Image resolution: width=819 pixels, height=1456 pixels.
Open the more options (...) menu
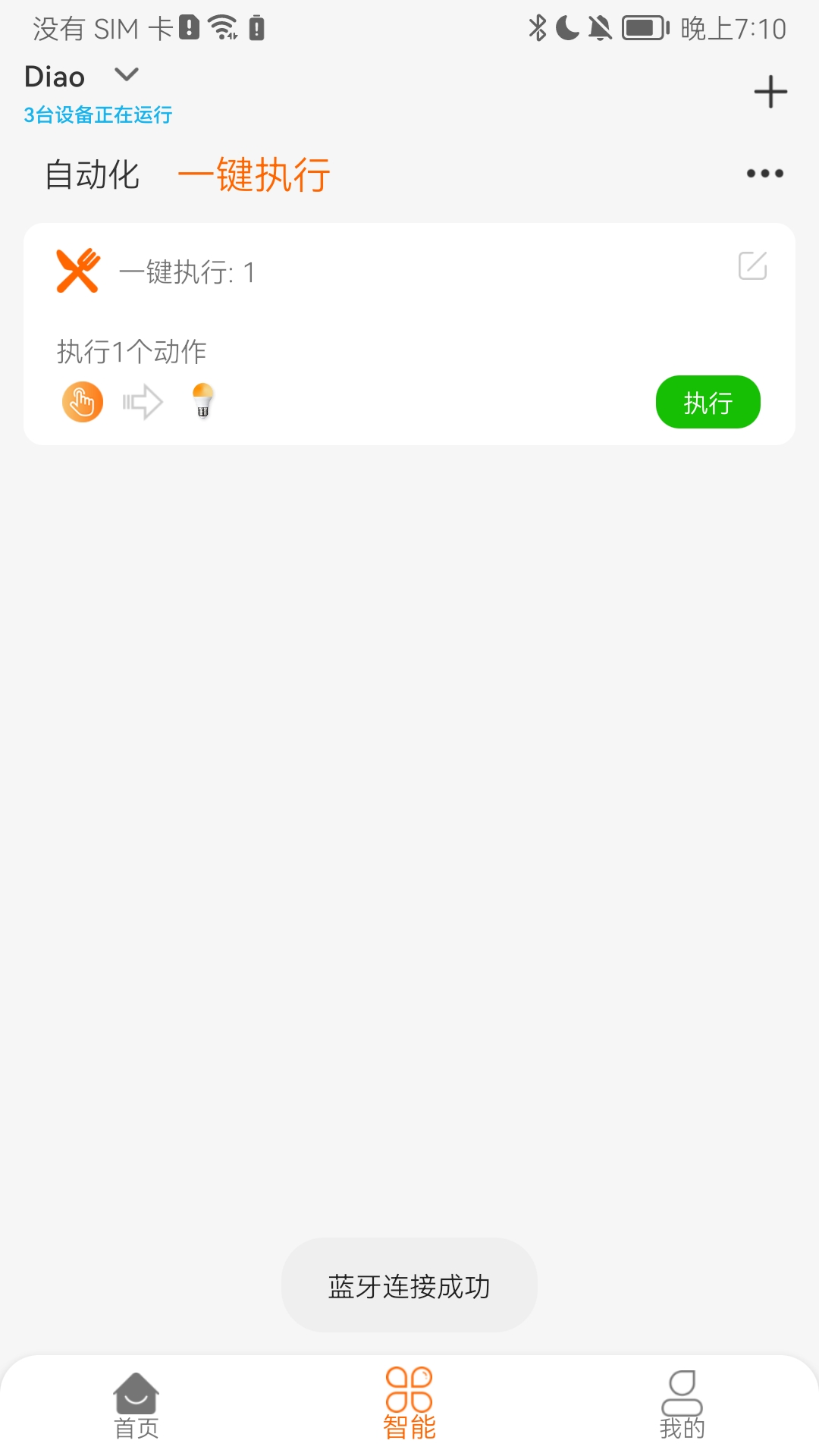coord(764,173)
